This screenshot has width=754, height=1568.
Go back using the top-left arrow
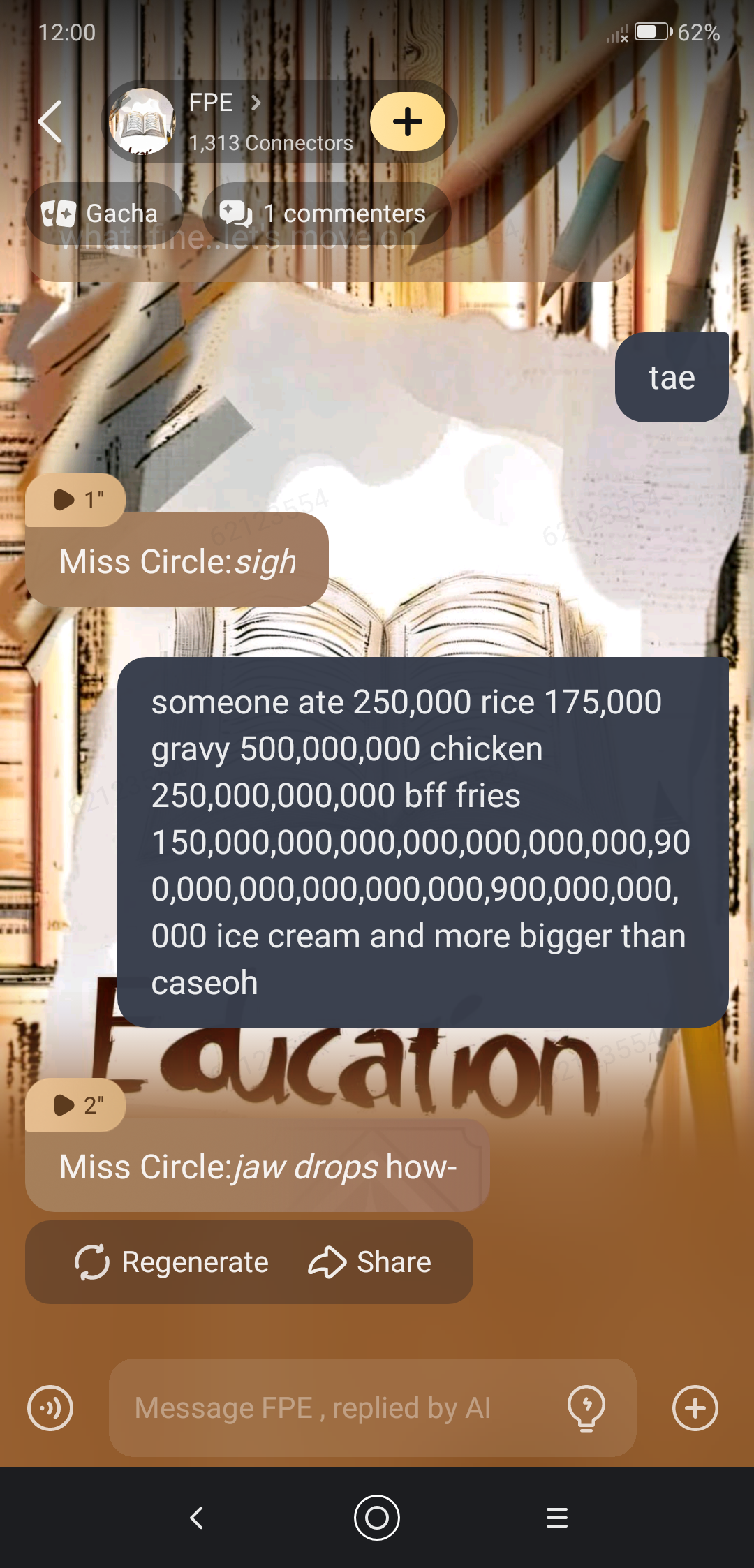point(50,121)
